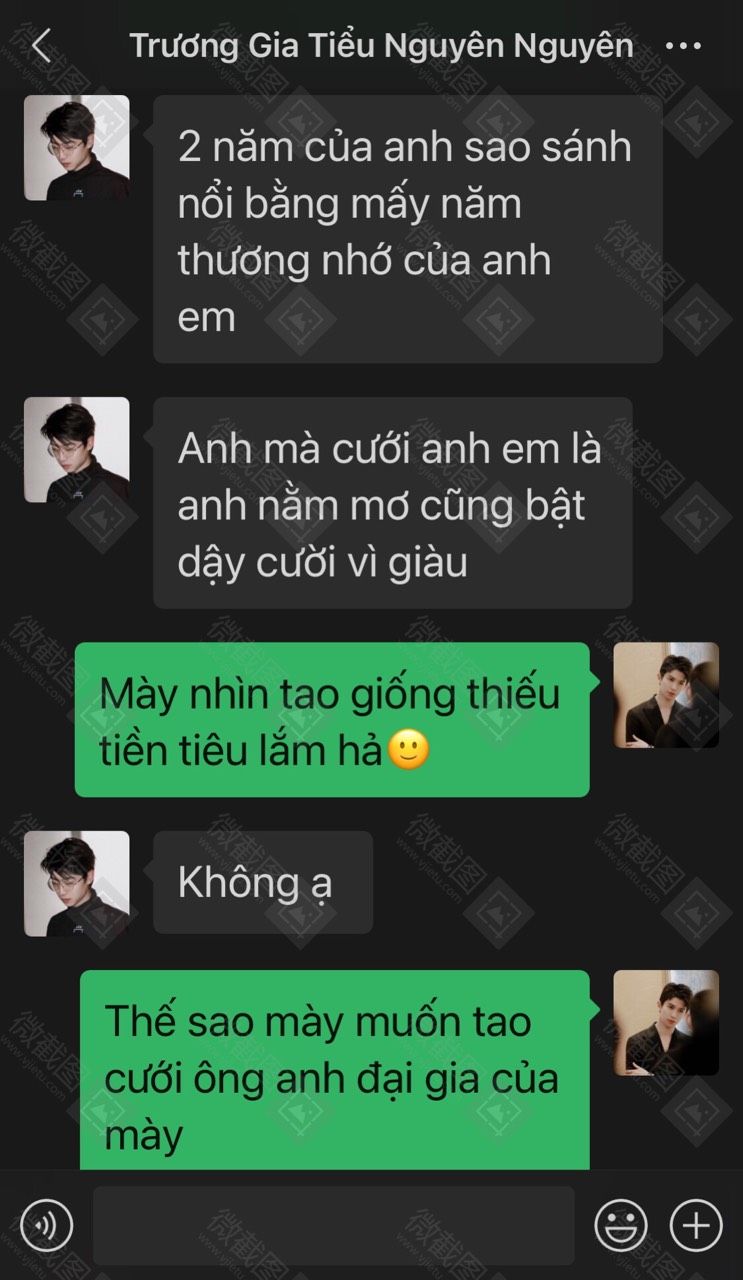Switch to voice message input

coord(47,1225)
